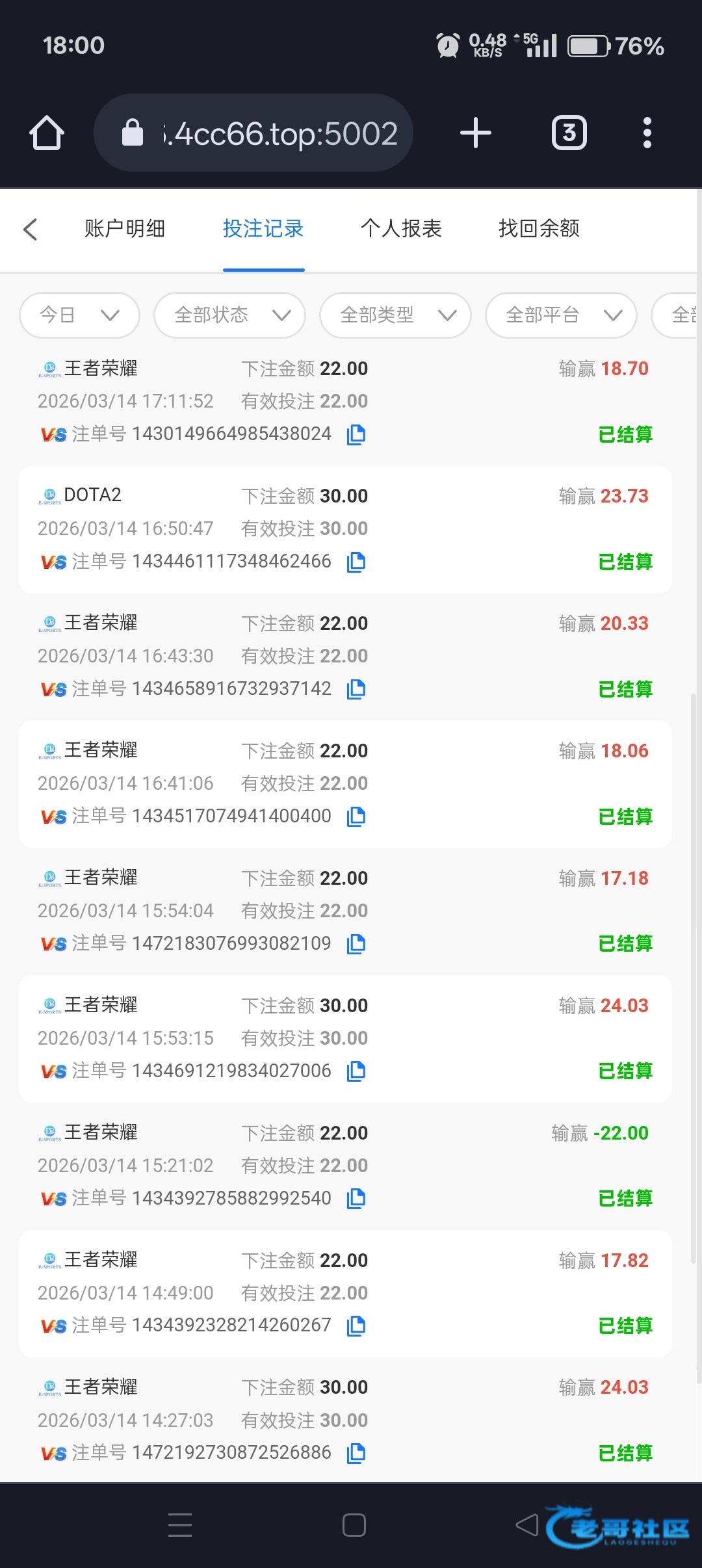Copy bet number 1430149664985438024
Viewport: 702px width, 1568px height.
click(x=356, y=434)
